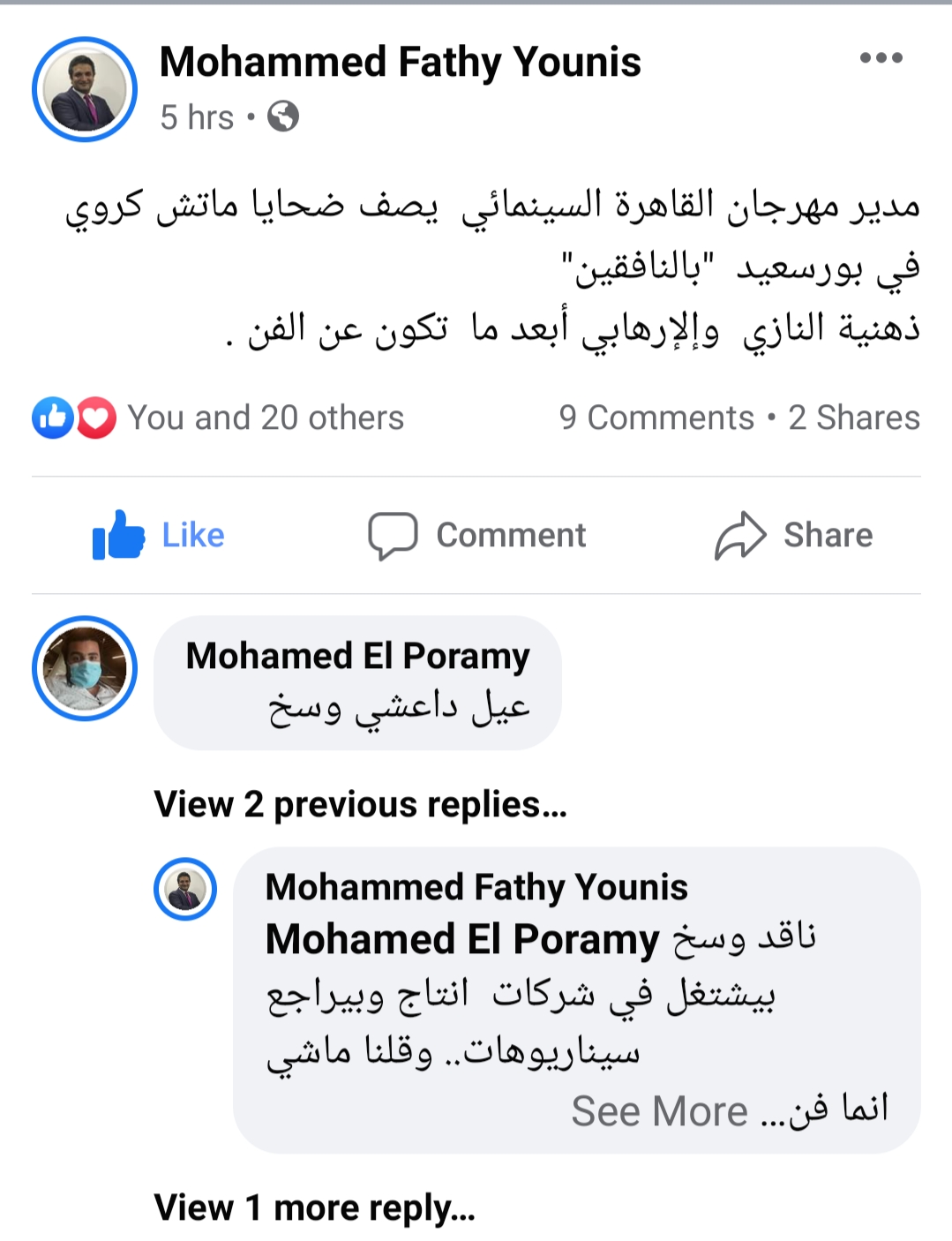This screenshot has width=952, height=1241.
Task: Show View 1 more reply
Action: pyautogui.click(x=314, y=1207)
